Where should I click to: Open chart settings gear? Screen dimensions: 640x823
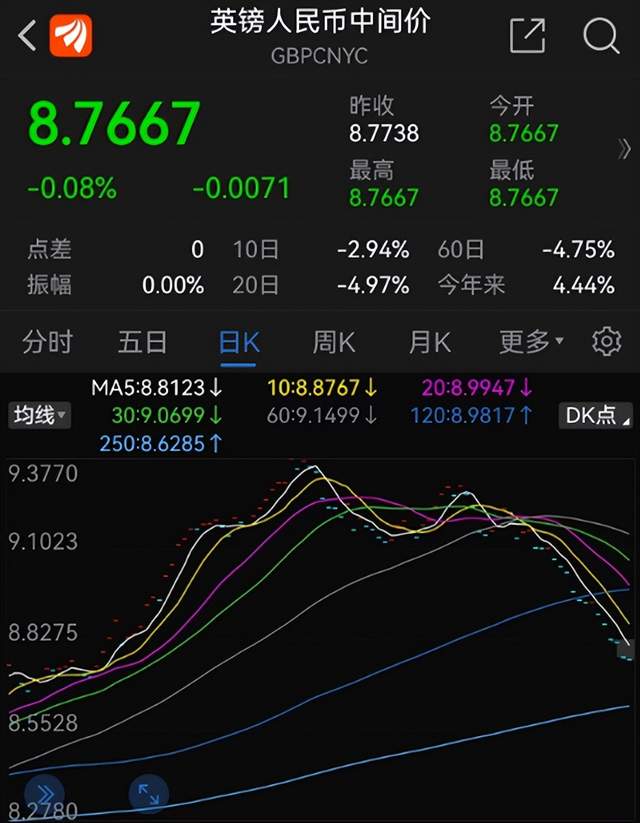click(x=606, y=342)
